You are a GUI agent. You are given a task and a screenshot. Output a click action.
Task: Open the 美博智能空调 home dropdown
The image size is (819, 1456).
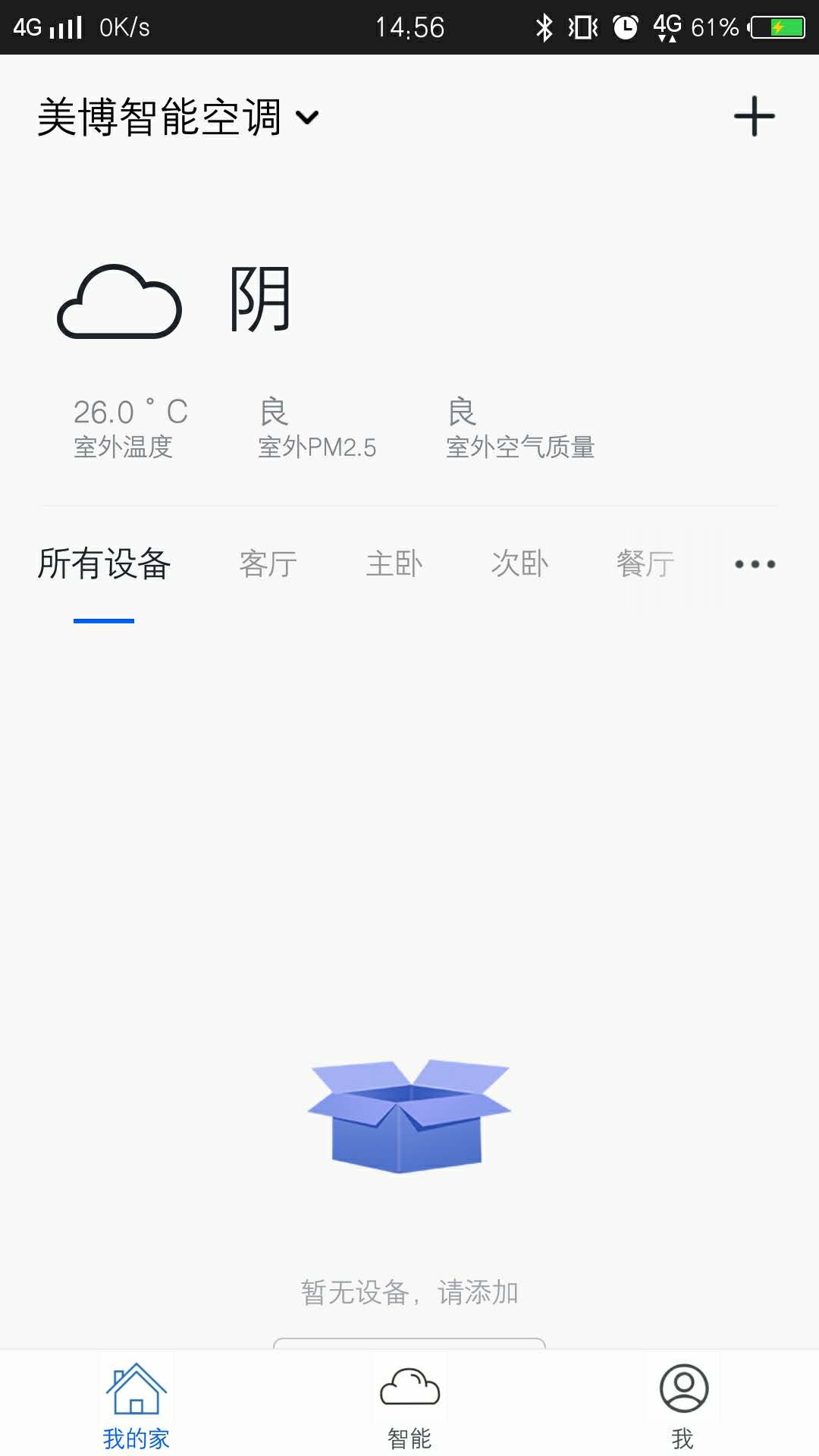[x=178, y=118]
